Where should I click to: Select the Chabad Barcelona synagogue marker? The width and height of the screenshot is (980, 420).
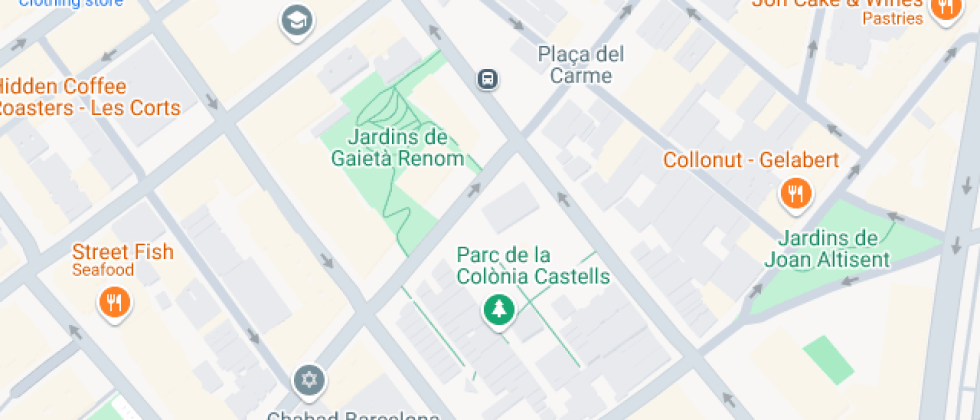(x=308, y=380)
